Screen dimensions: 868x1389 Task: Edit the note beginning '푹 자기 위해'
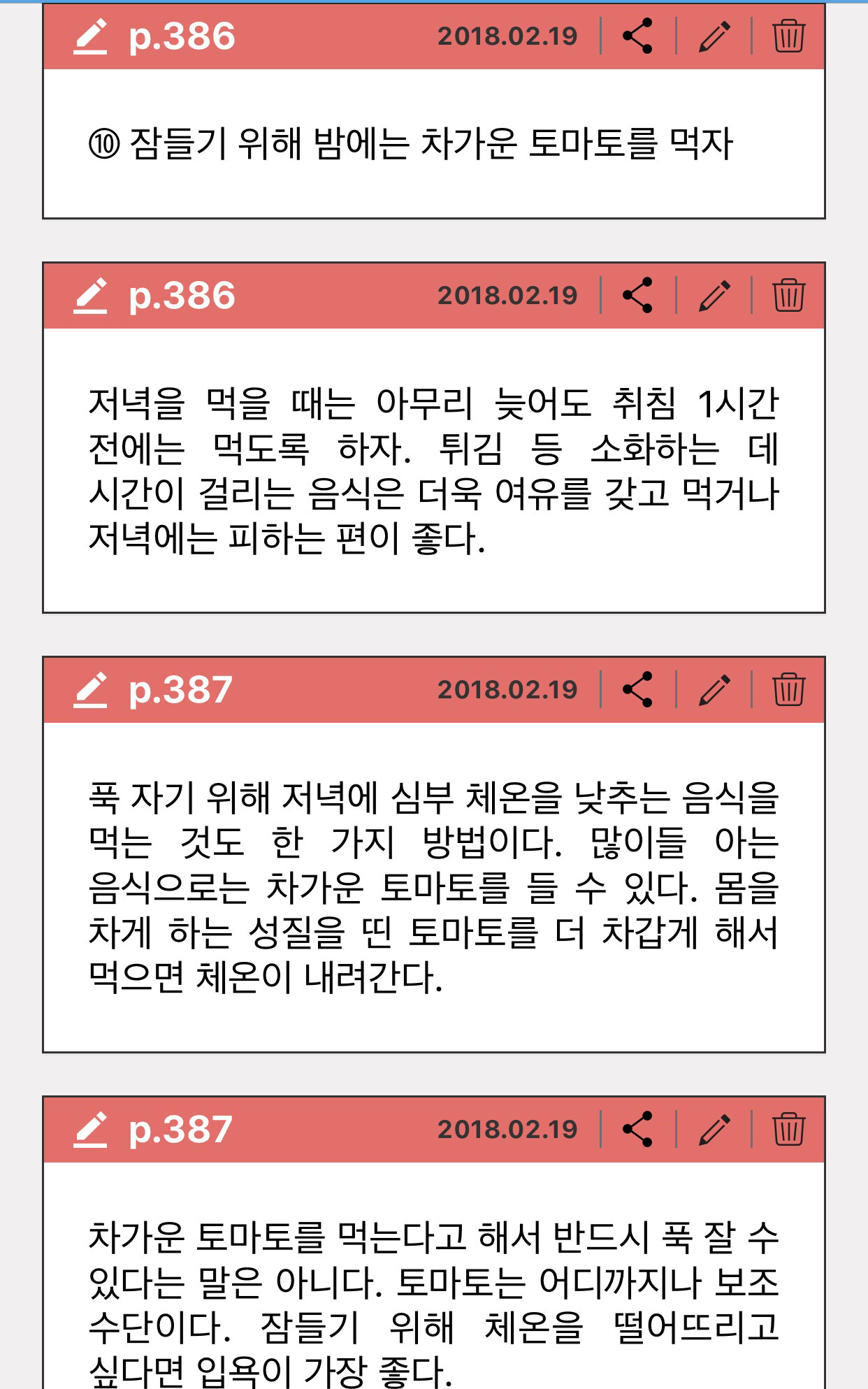714,690
